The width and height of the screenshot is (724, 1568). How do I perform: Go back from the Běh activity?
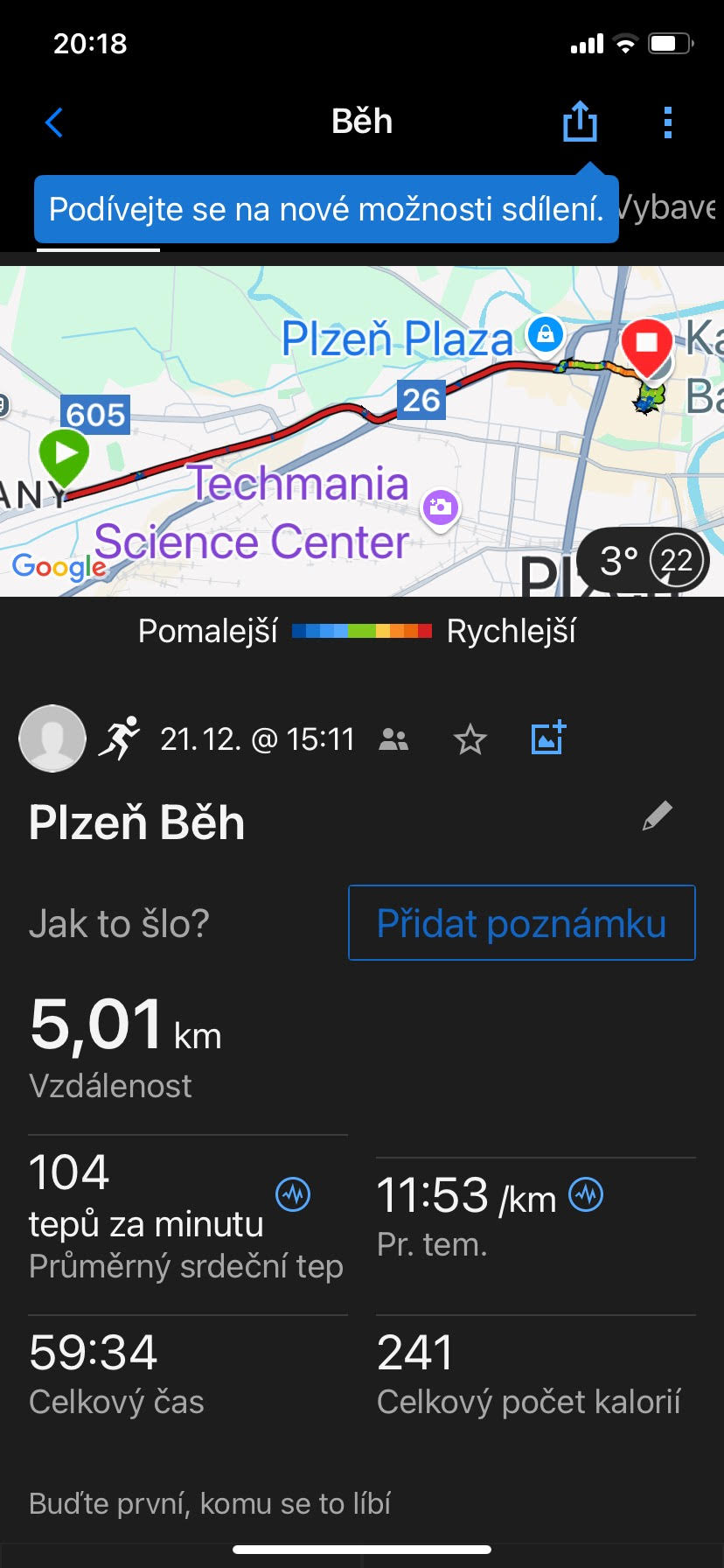pos(54,122)
